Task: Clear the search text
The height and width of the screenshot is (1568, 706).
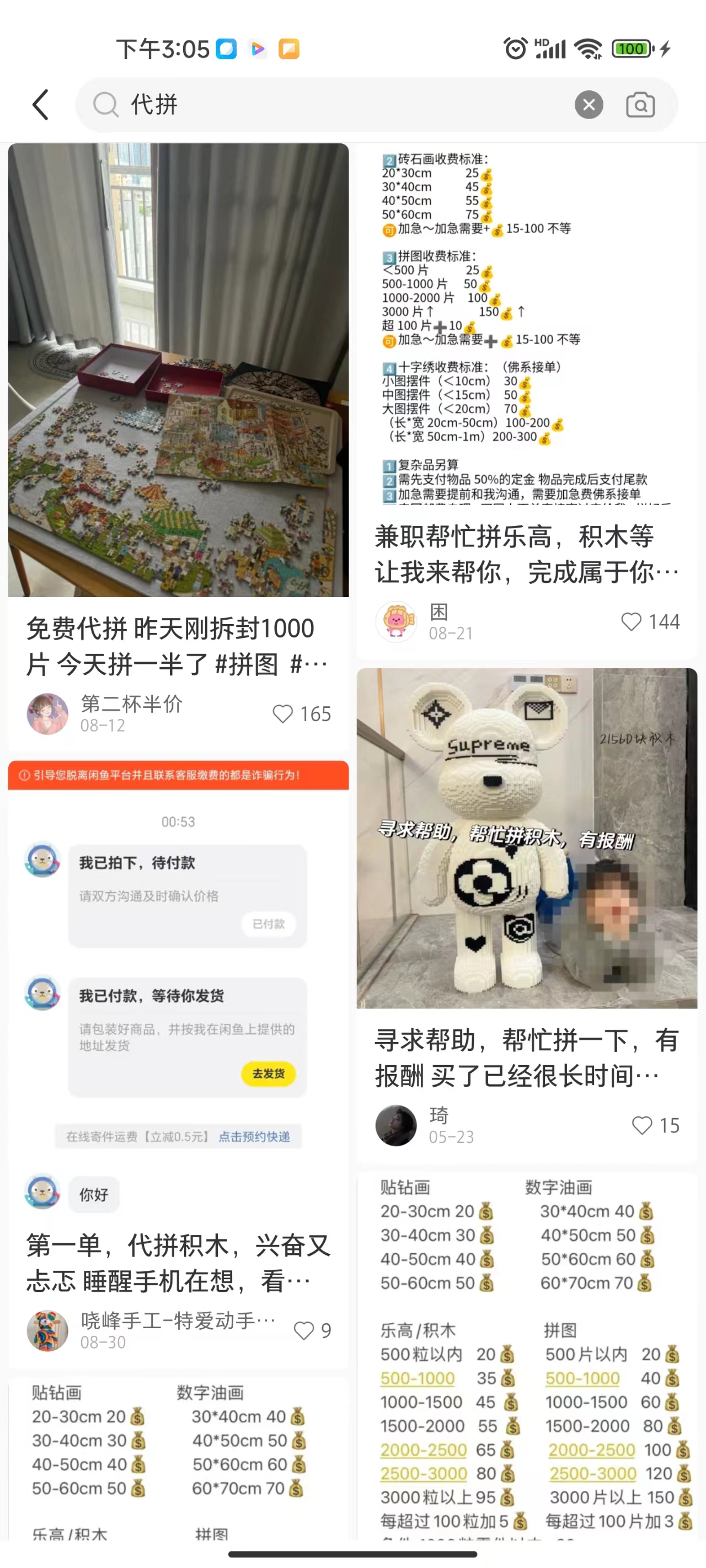Action: 589,105
